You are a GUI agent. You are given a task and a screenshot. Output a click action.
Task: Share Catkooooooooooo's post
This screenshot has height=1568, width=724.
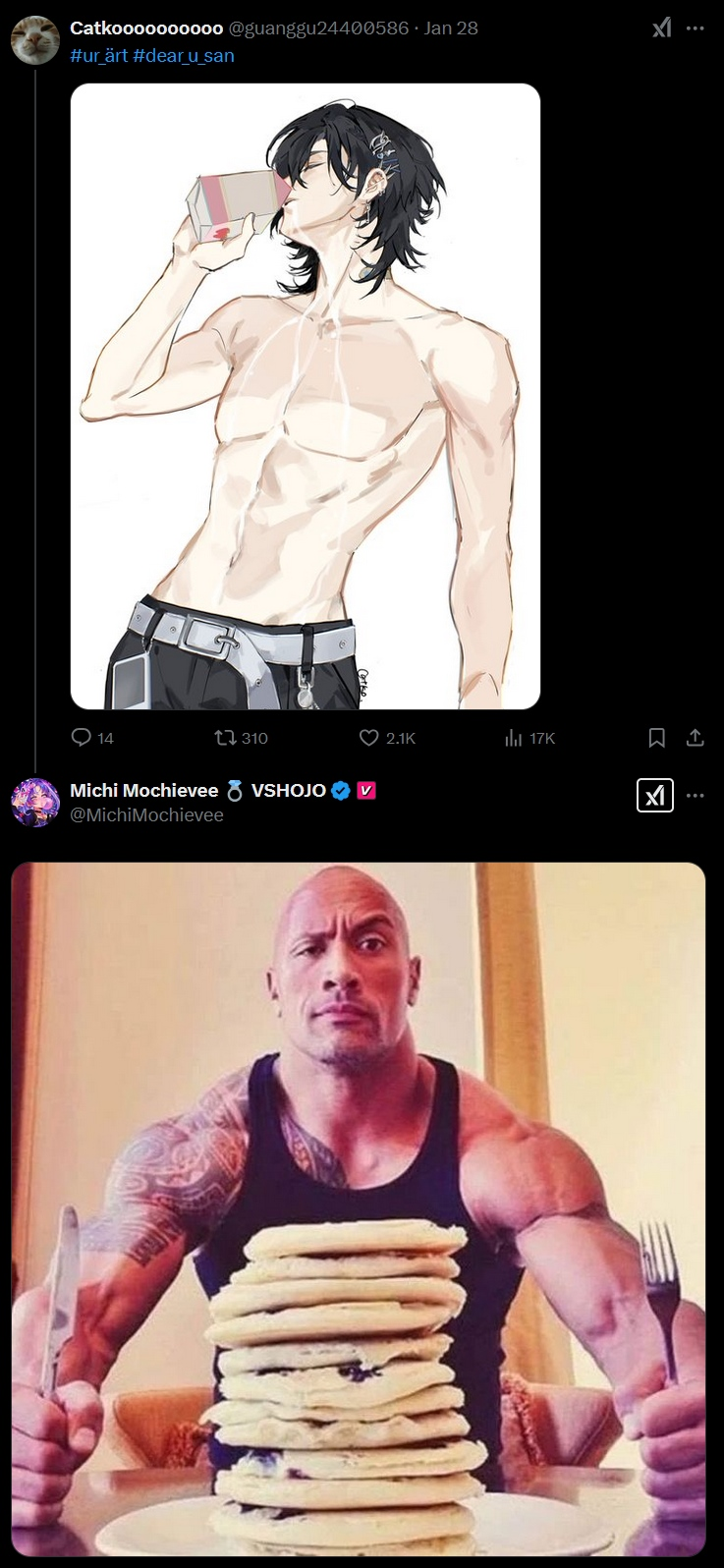695,737
